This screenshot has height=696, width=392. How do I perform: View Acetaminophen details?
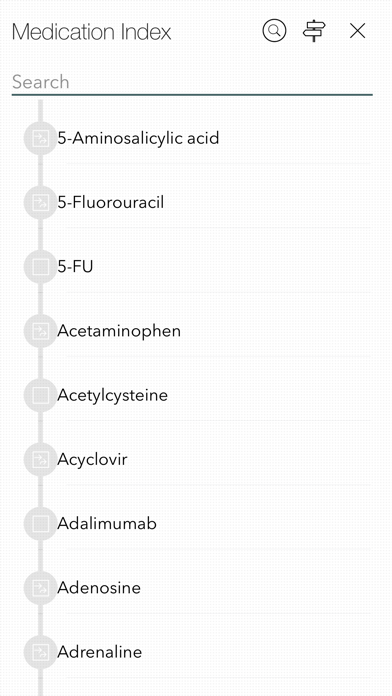(x=197, y=331)
